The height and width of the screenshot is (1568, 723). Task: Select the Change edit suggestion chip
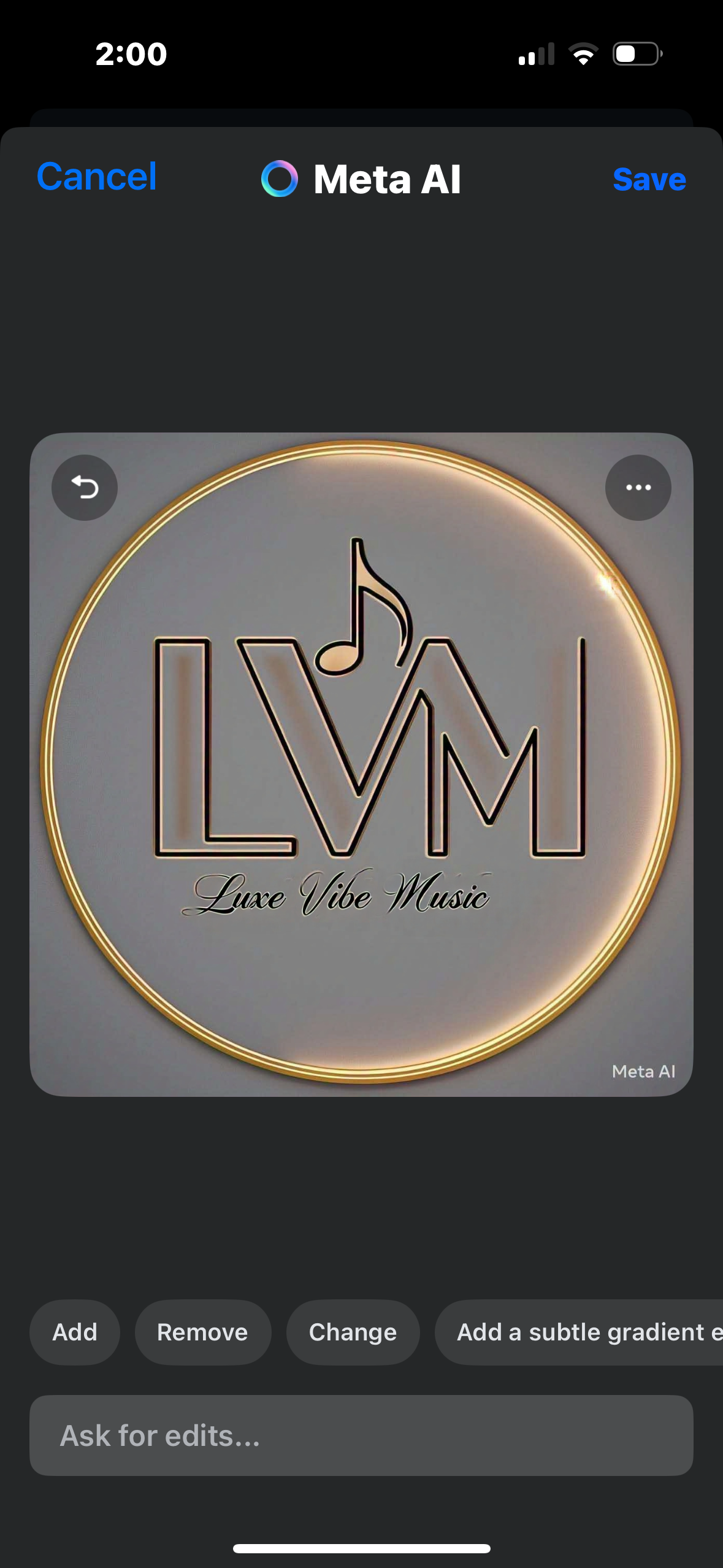click(x=352, y=1331)
